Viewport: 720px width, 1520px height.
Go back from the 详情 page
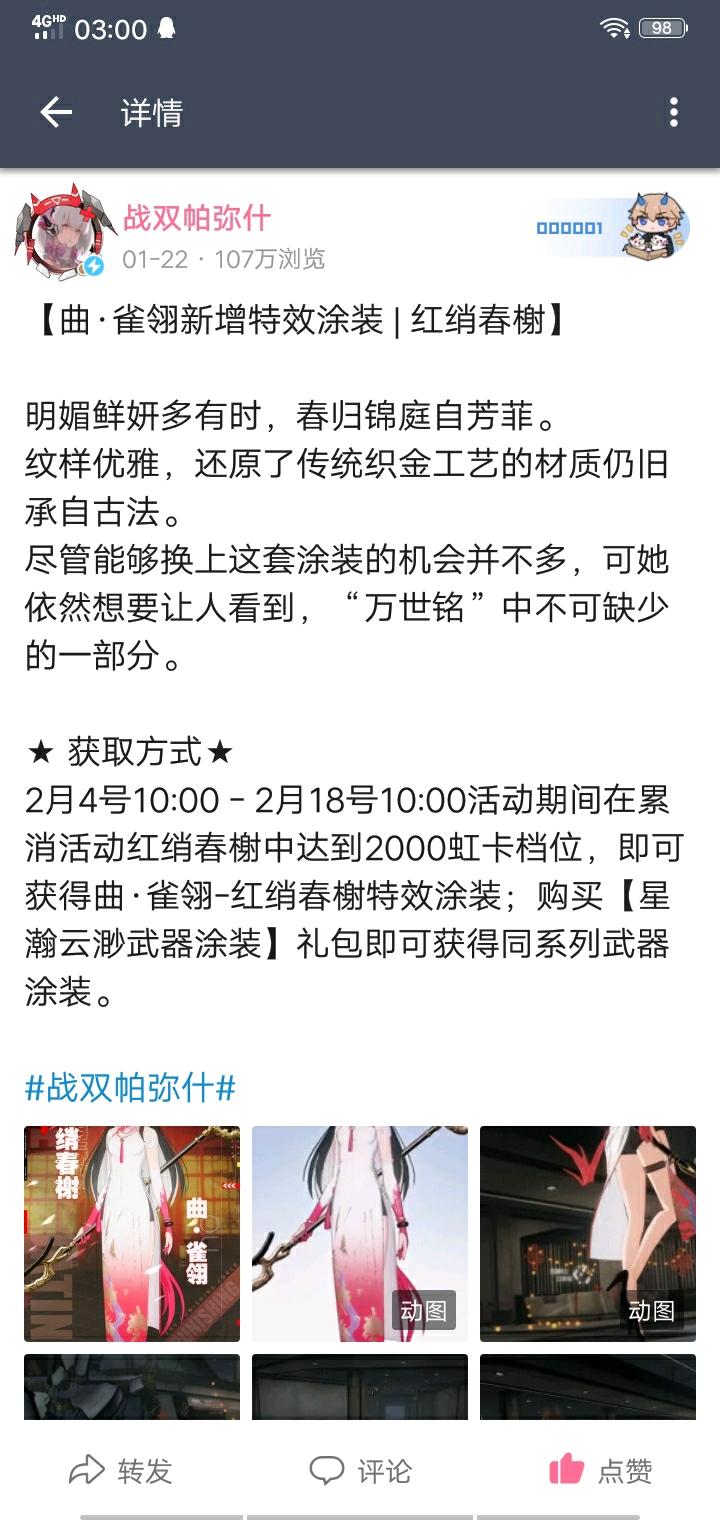coord(56,113)
